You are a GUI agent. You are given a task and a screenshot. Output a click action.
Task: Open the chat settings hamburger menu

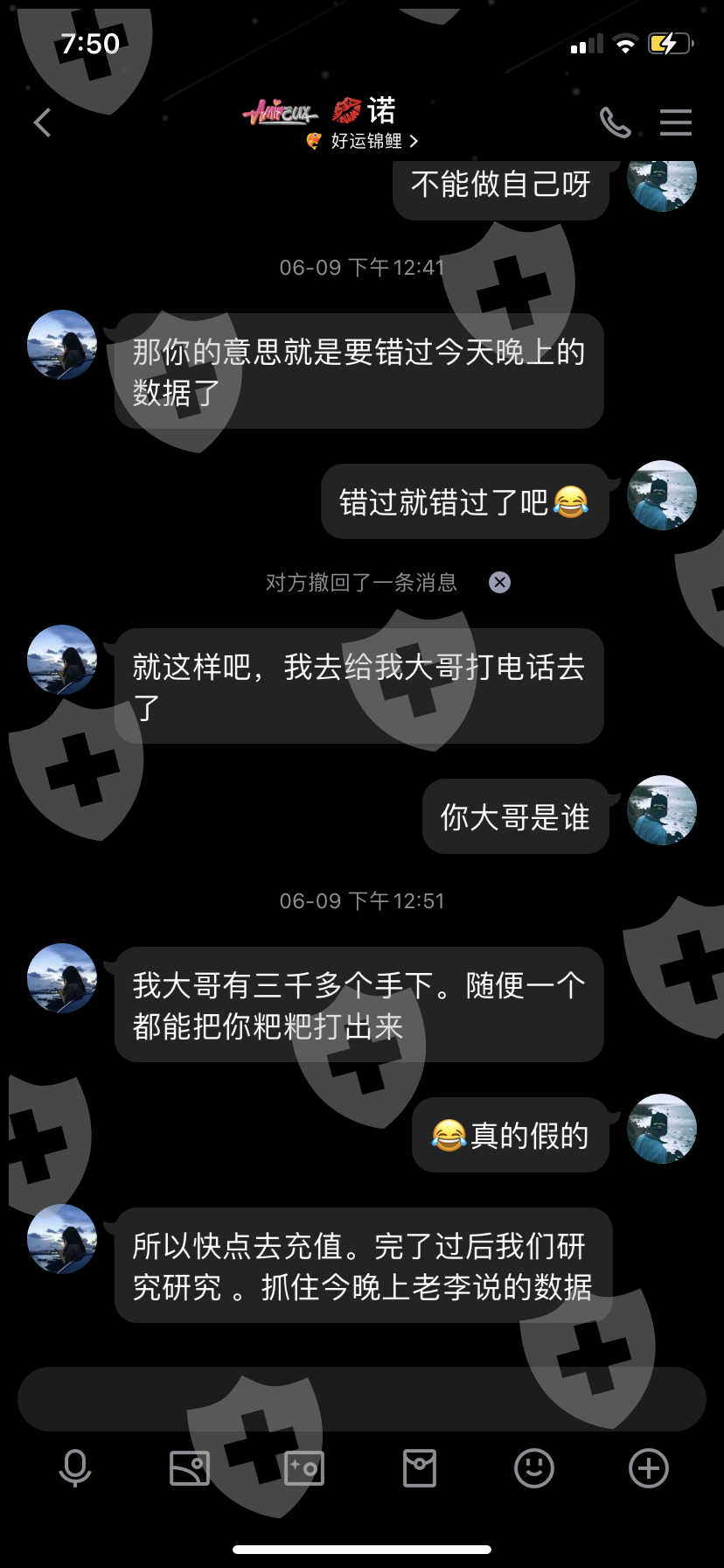(x=676, y=122)
